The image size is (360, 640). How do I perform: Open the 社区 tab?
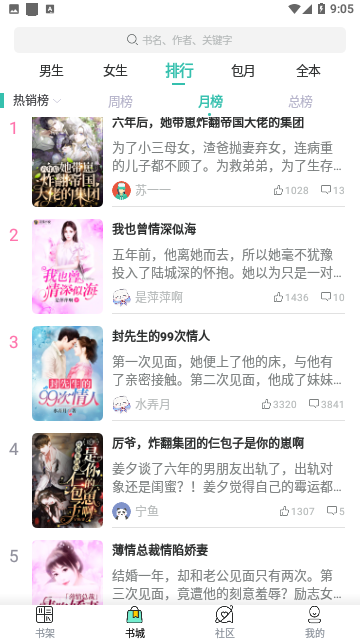tap(224, 622)
